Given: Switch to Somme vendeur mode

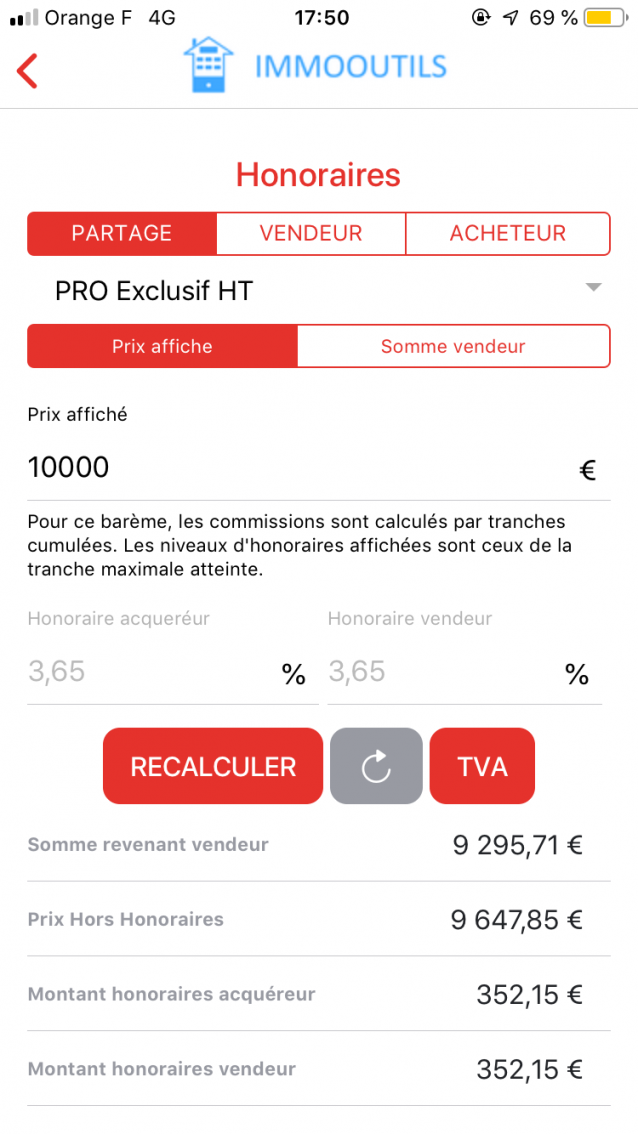Looking at the screenshot, I should 453,346.
